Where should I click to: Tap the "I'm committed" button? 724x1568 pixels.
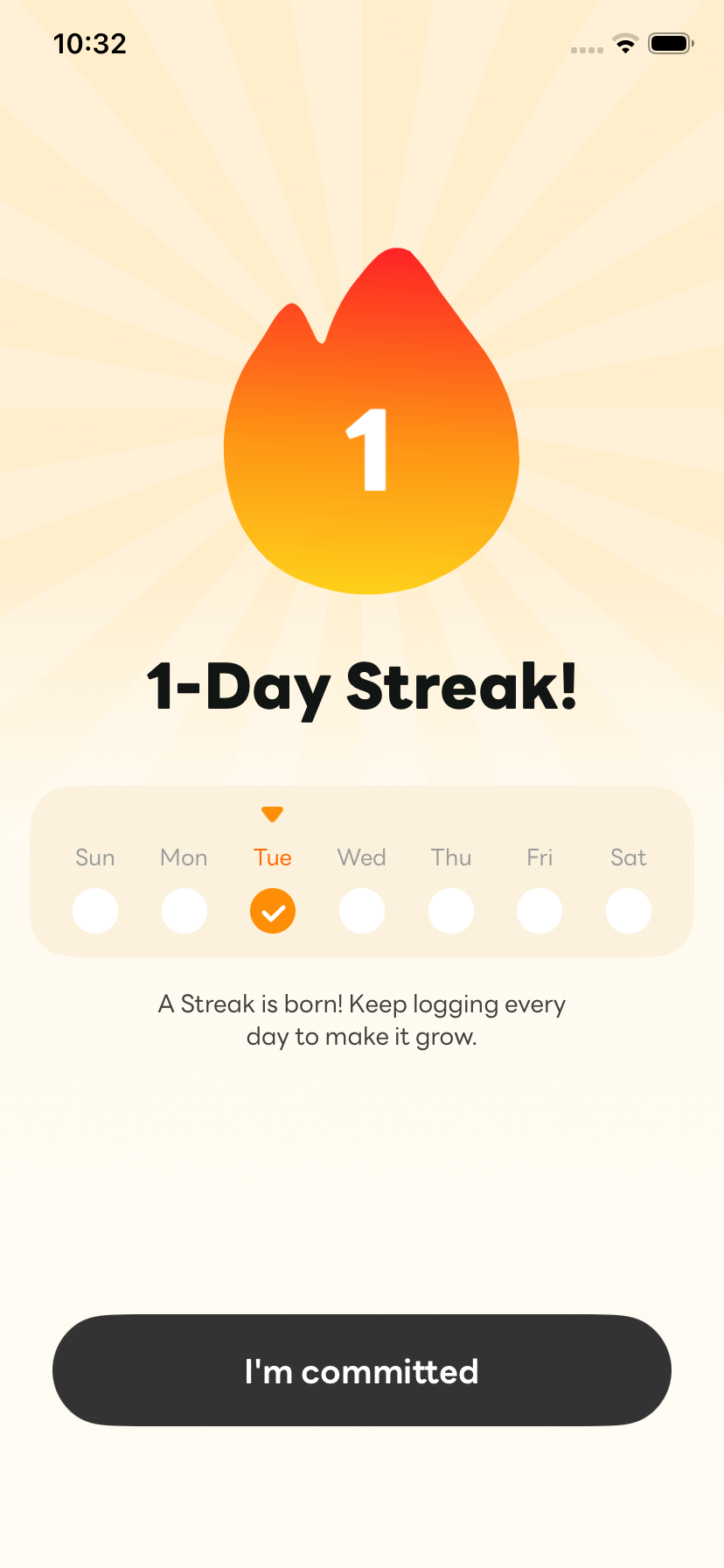tap(362, 1370)
